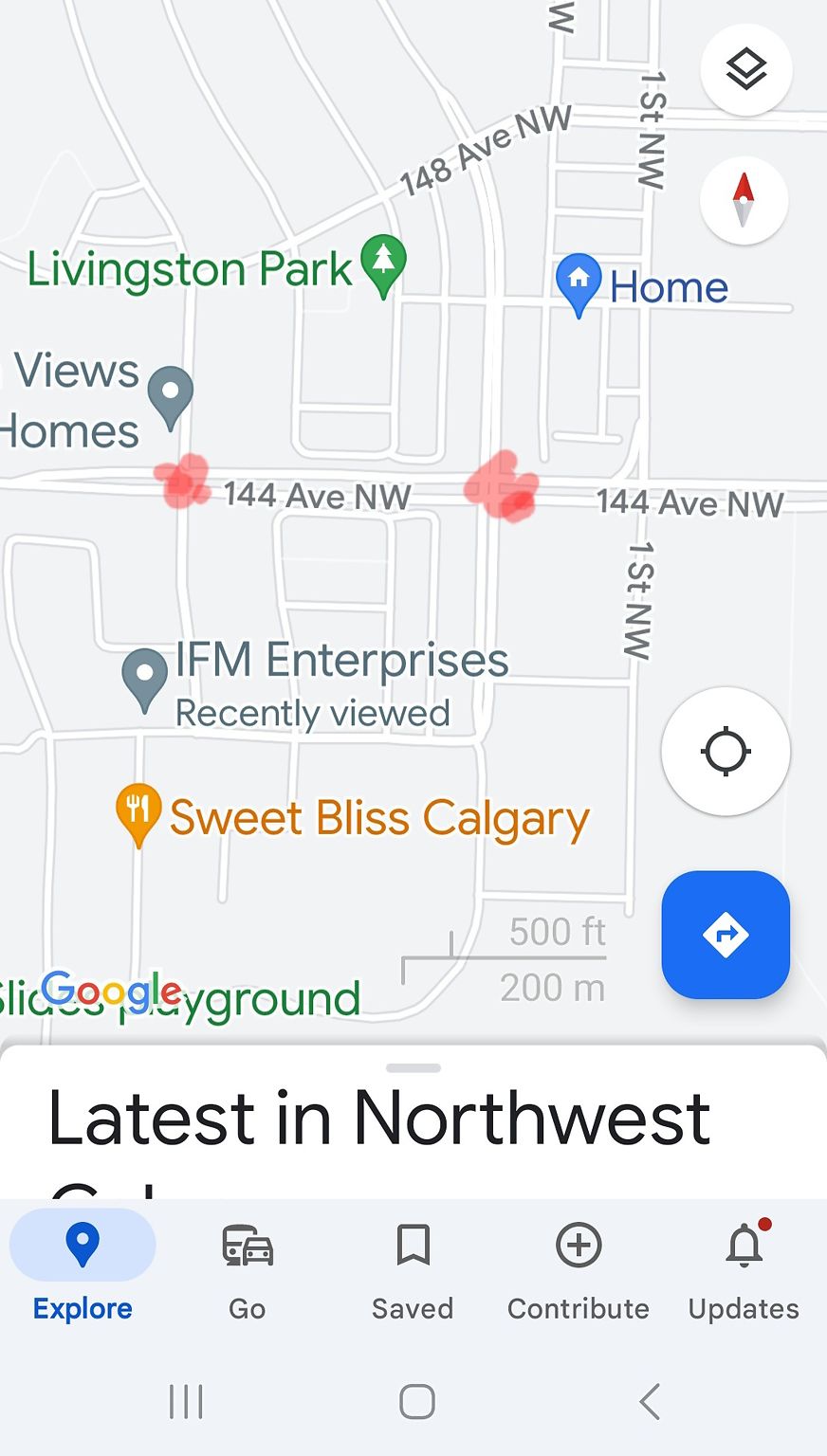
Task: Tap the Home marker on the map
Action: coord(579,284)
